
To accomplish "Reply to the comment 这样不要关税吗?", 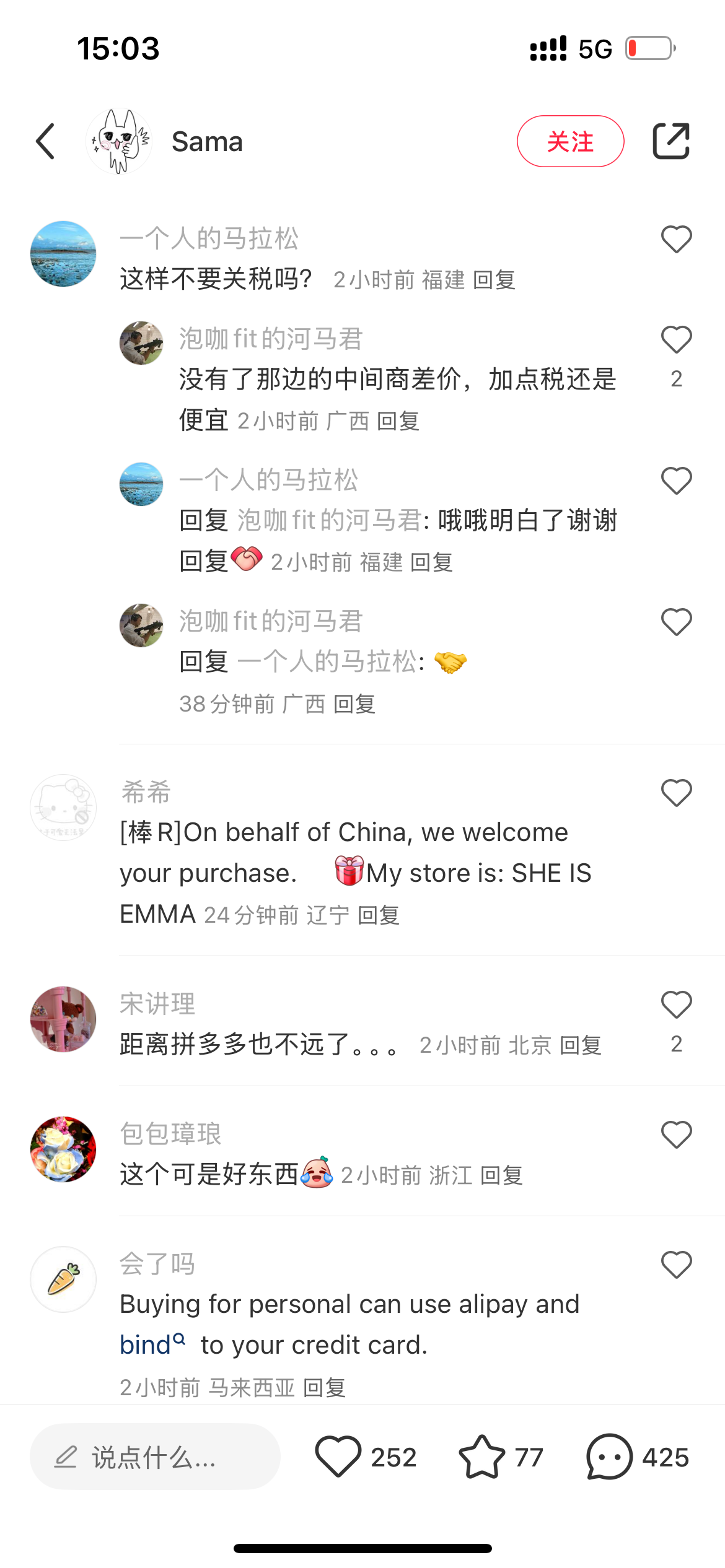I will 494,280.
